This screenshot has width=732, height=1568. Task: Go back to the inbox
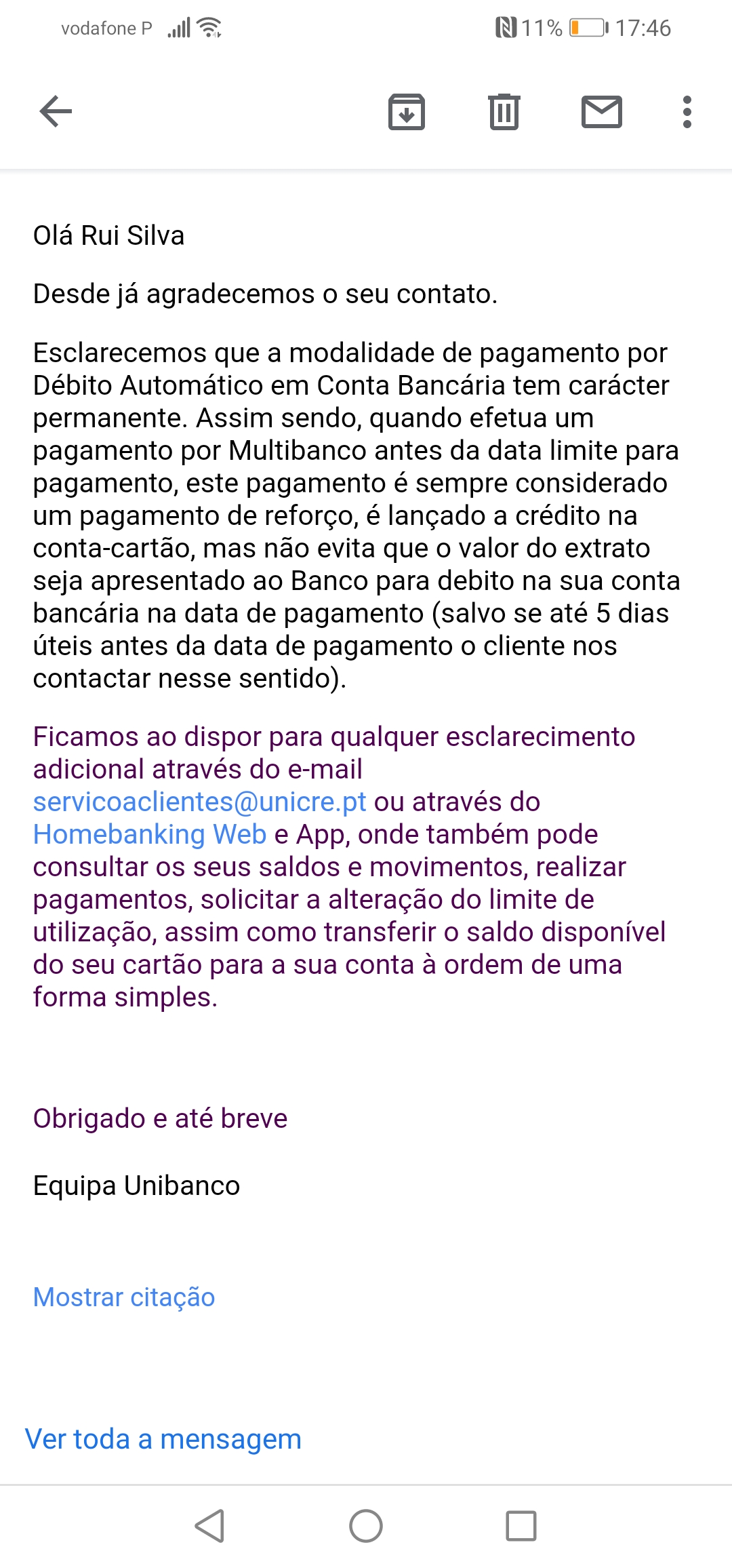pos(56,112)
